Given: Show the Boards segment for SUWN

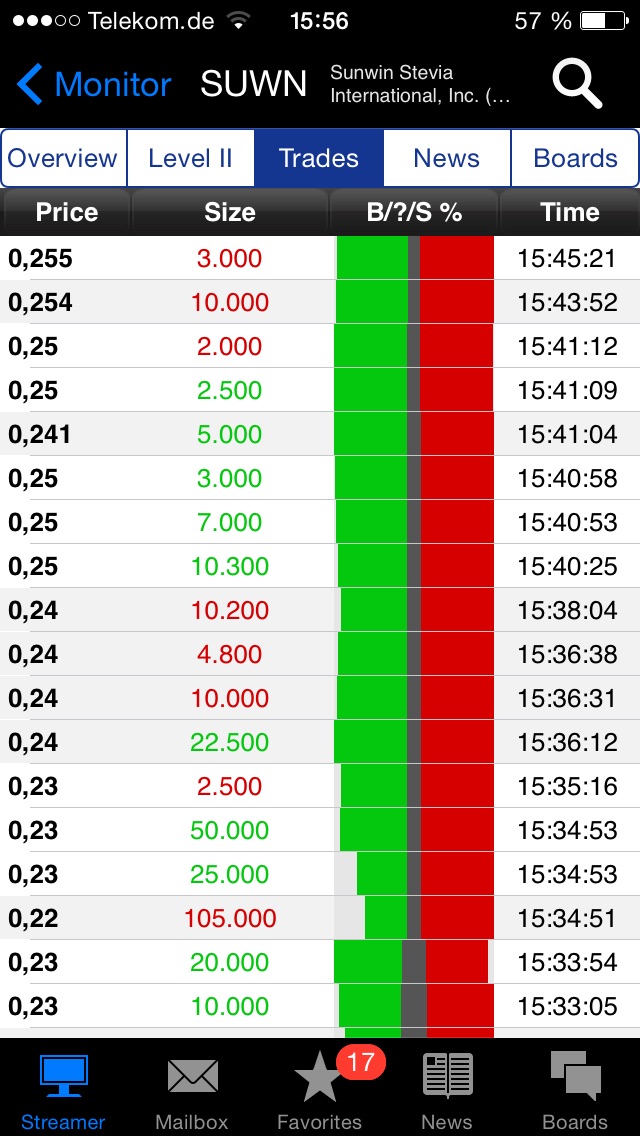Looking at the screenshot, I should click(x=575, y=158).
